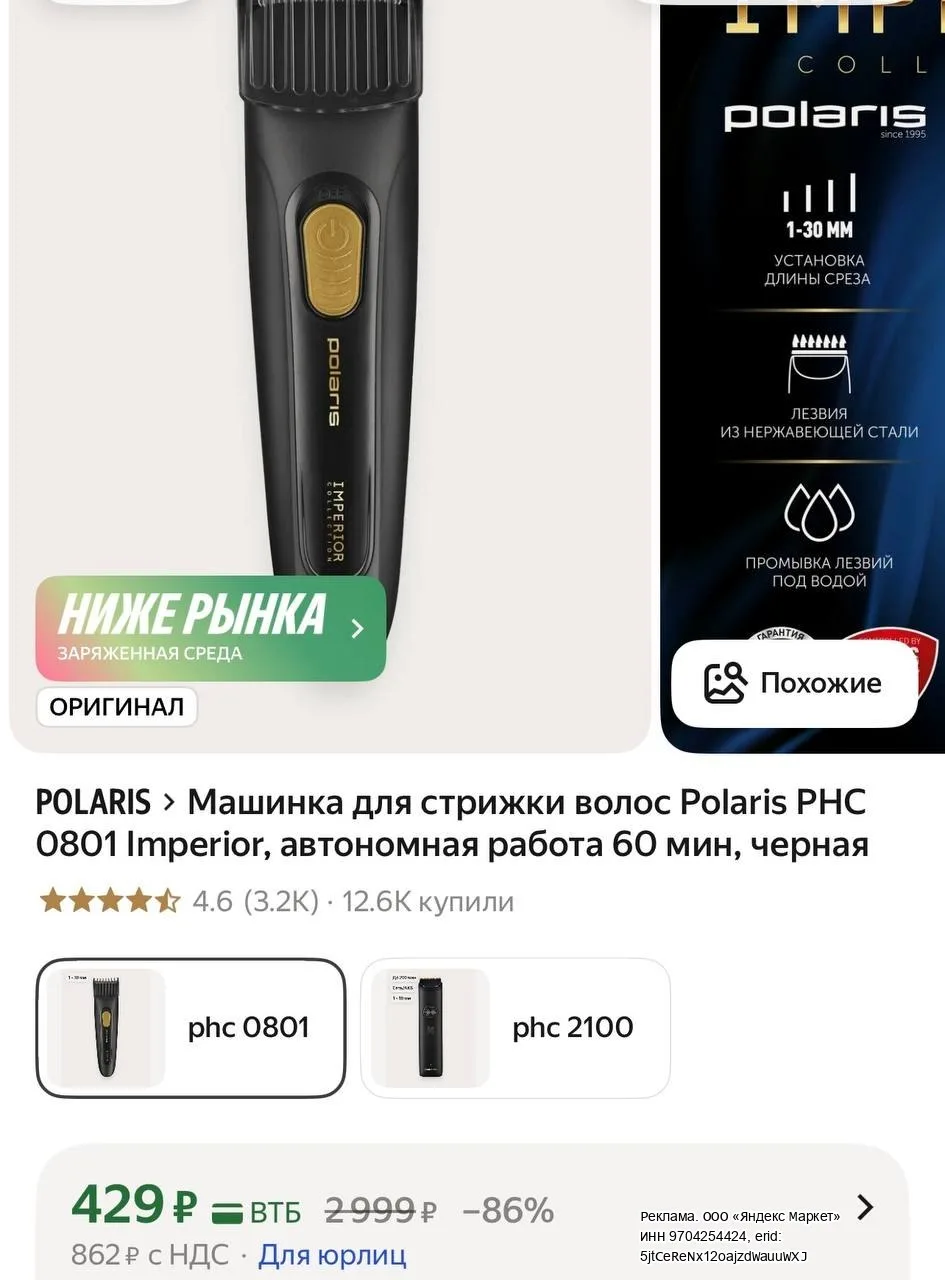Tap the Похожие similar items button
Screen dimensions: 945x1280
[794, 684]
